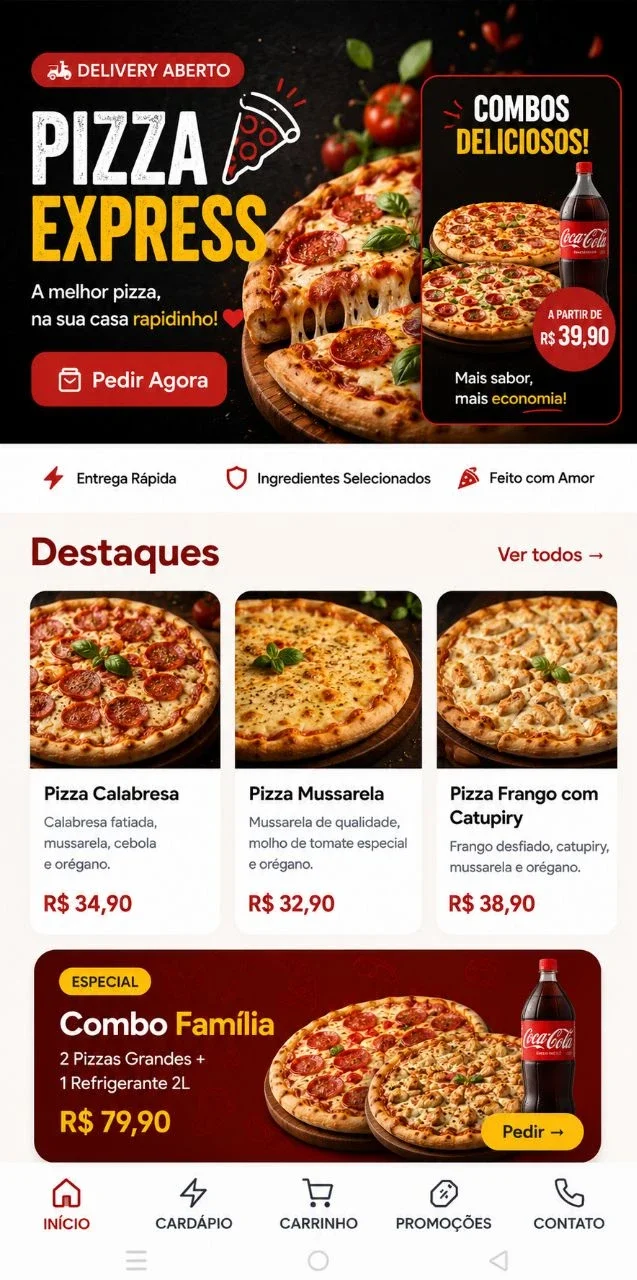View Pizza Frango com Catupiry card
The height and width of the screenshot is (1280, 637).
[x=527, y=762]
